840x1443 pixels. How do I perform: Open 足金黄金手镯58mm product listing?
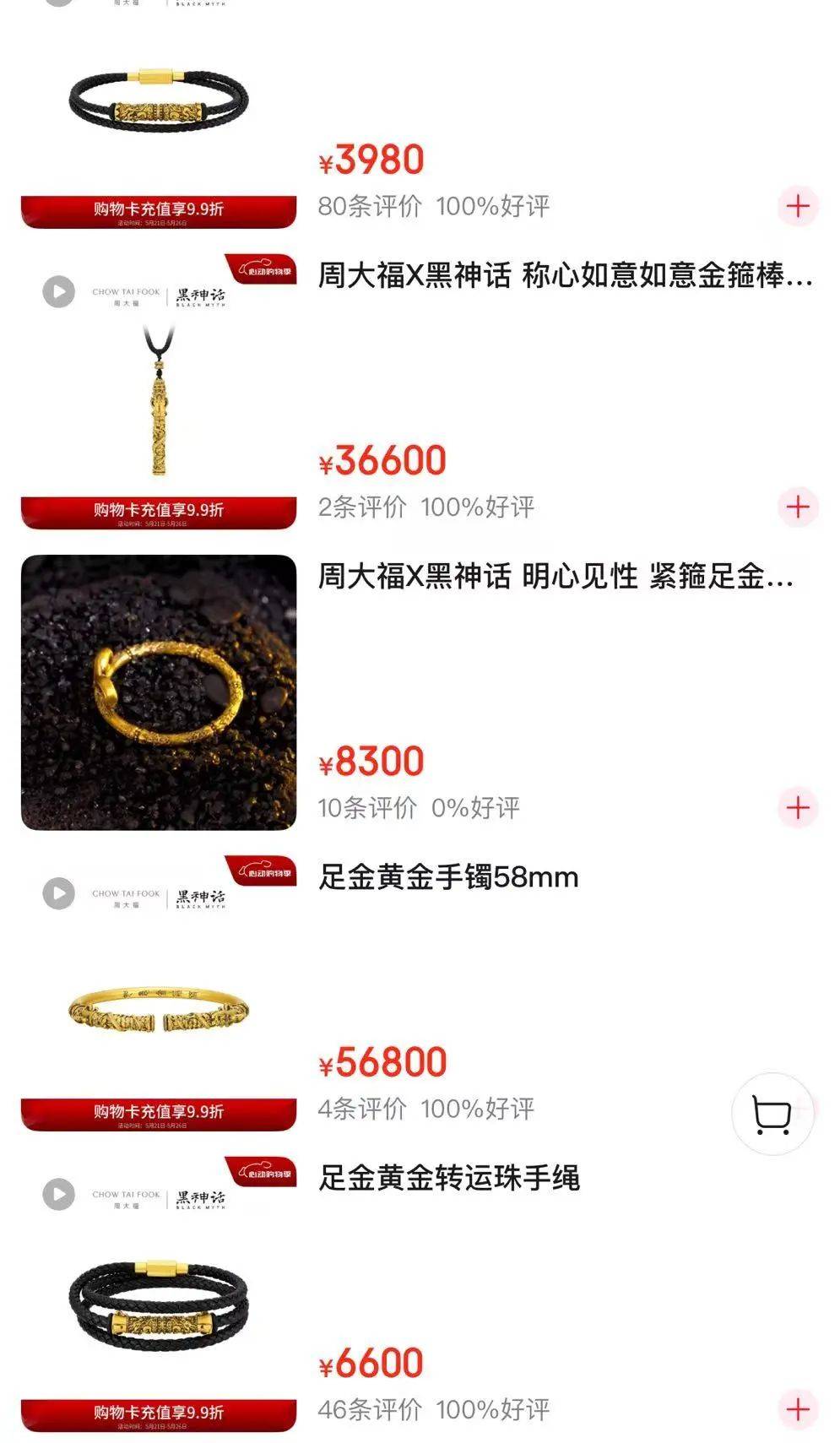tap(448, 877)
